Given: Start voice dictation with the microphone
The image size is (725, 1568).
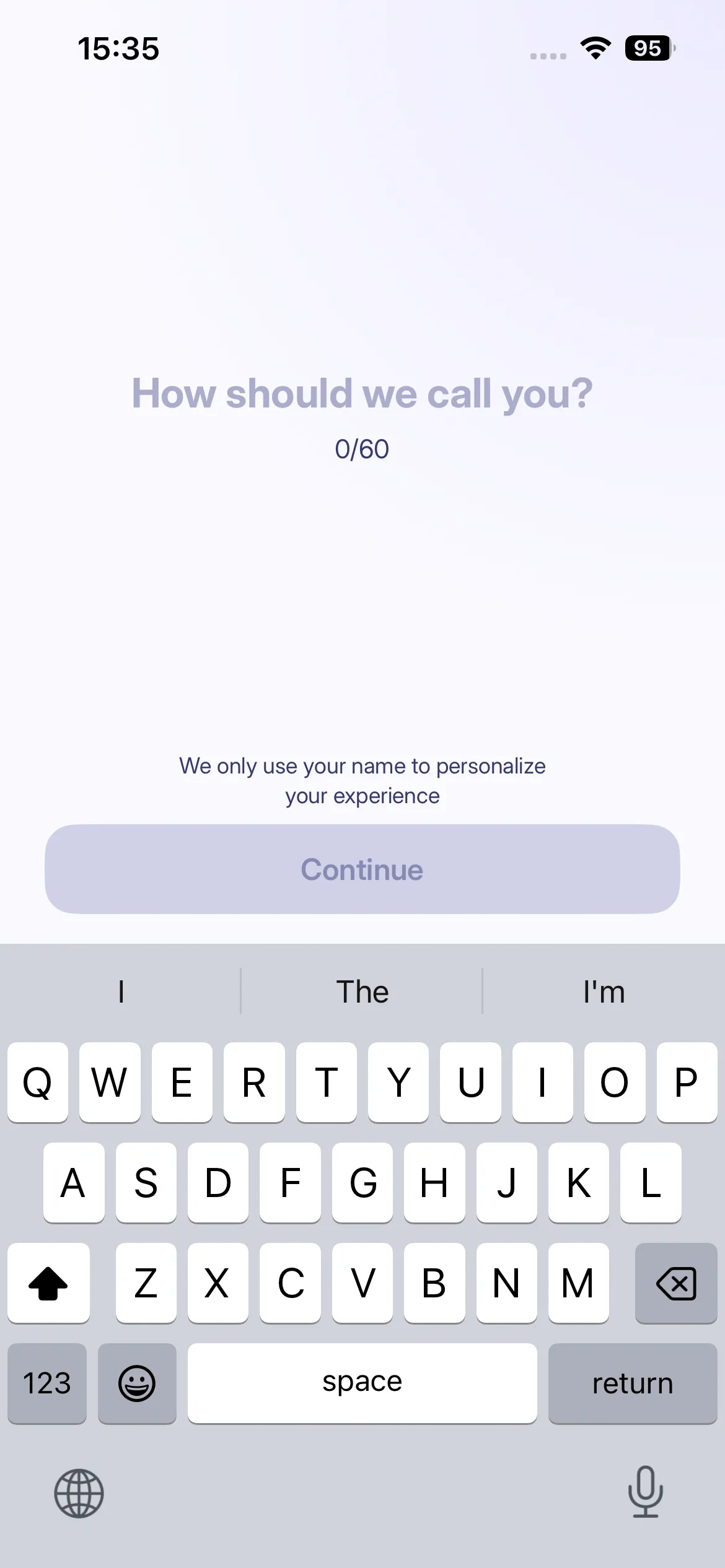Looking at the screenshot, I should pyautogui.click(x=645, y=1492).
